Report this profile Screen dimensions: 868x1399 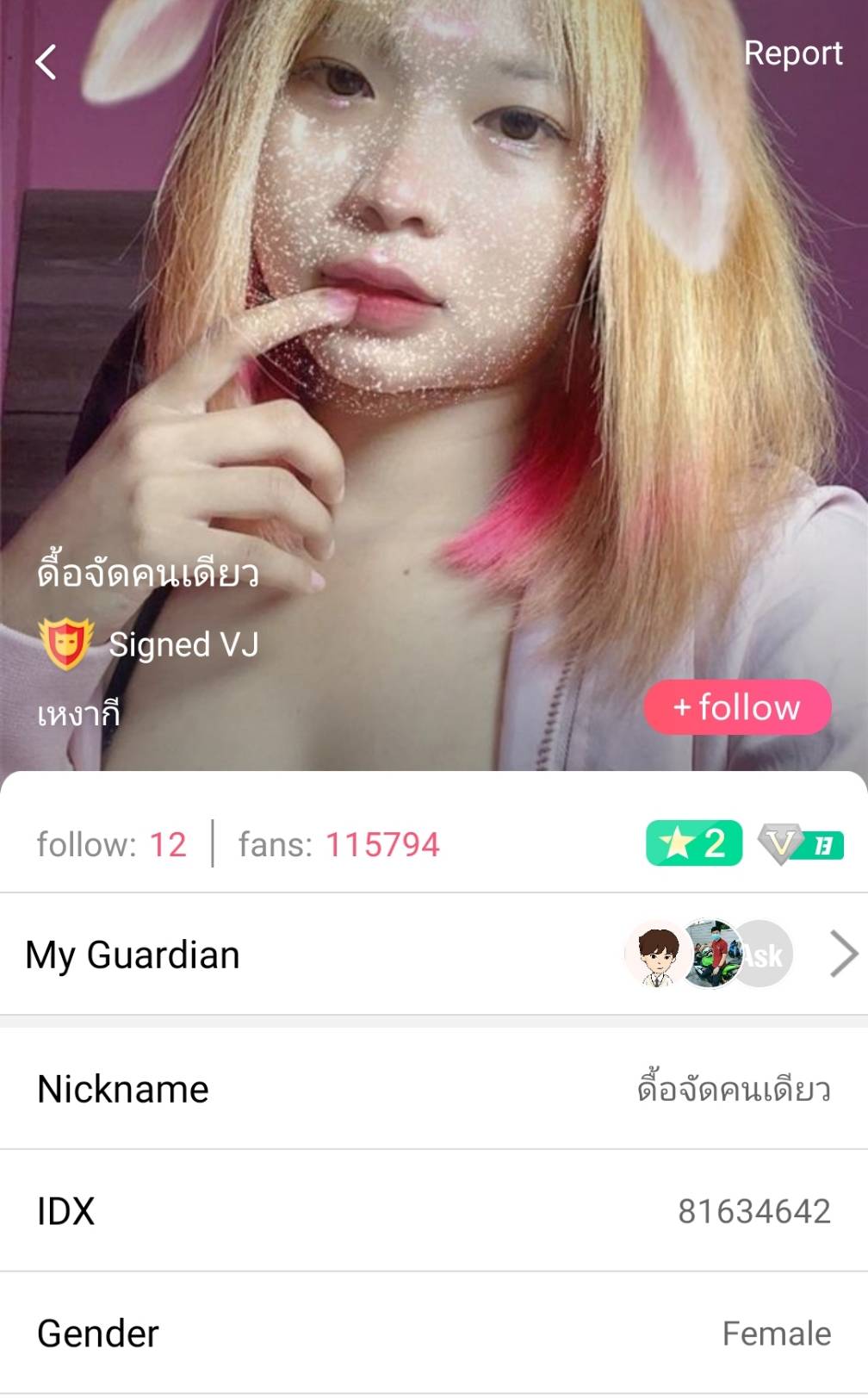(792, 53)
